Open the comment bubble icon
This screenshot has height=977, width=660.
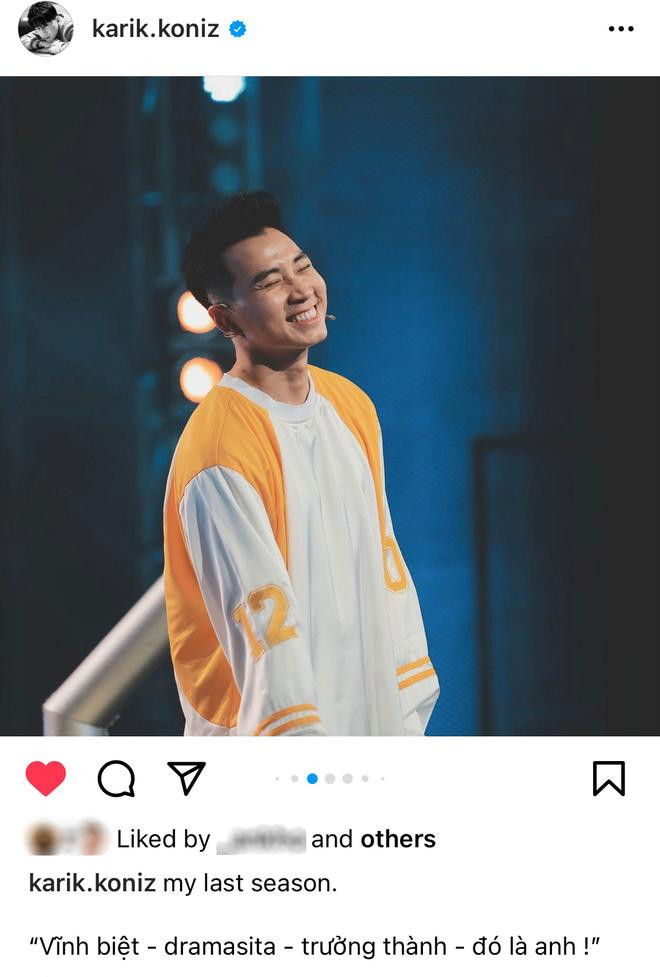(x=116, y=778)
